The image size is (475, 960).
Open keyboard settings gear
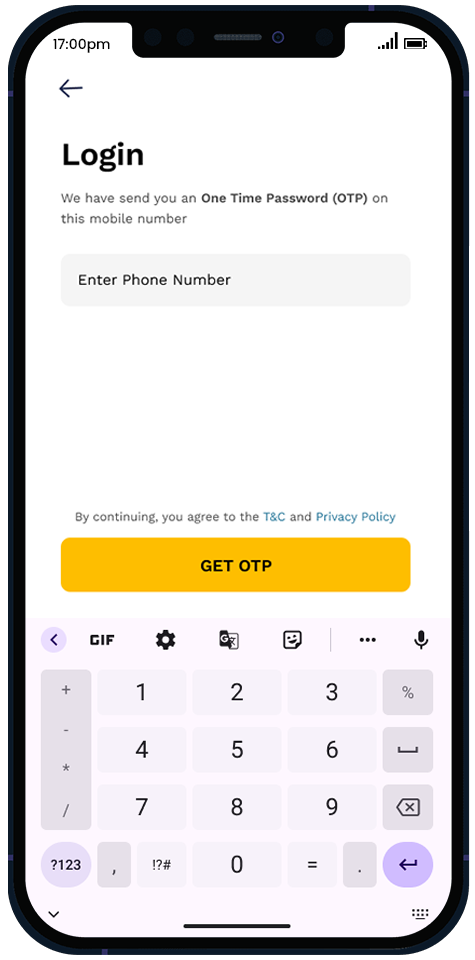click(165, 640)
